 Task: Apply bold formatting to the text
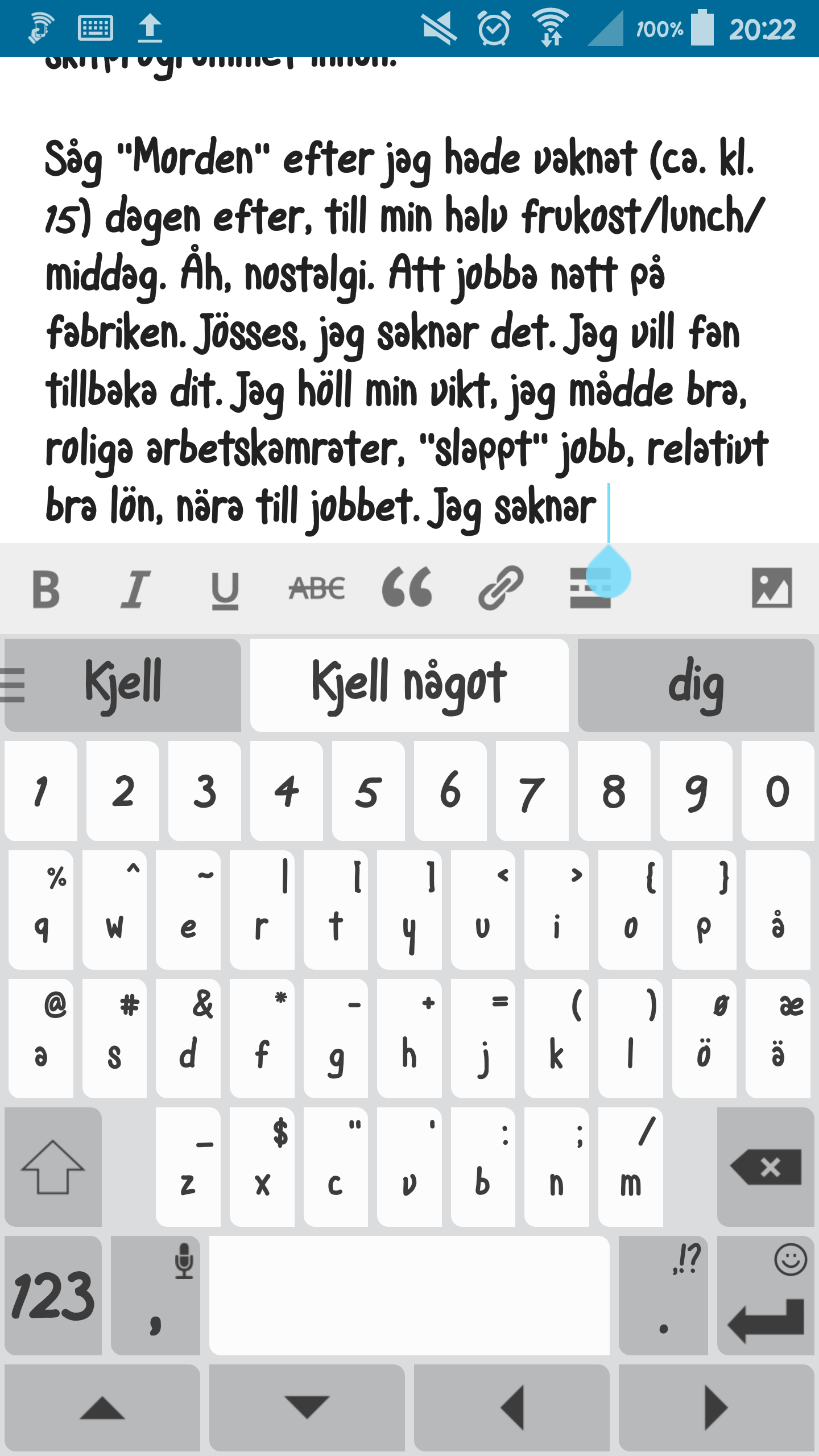click(47, 589)
